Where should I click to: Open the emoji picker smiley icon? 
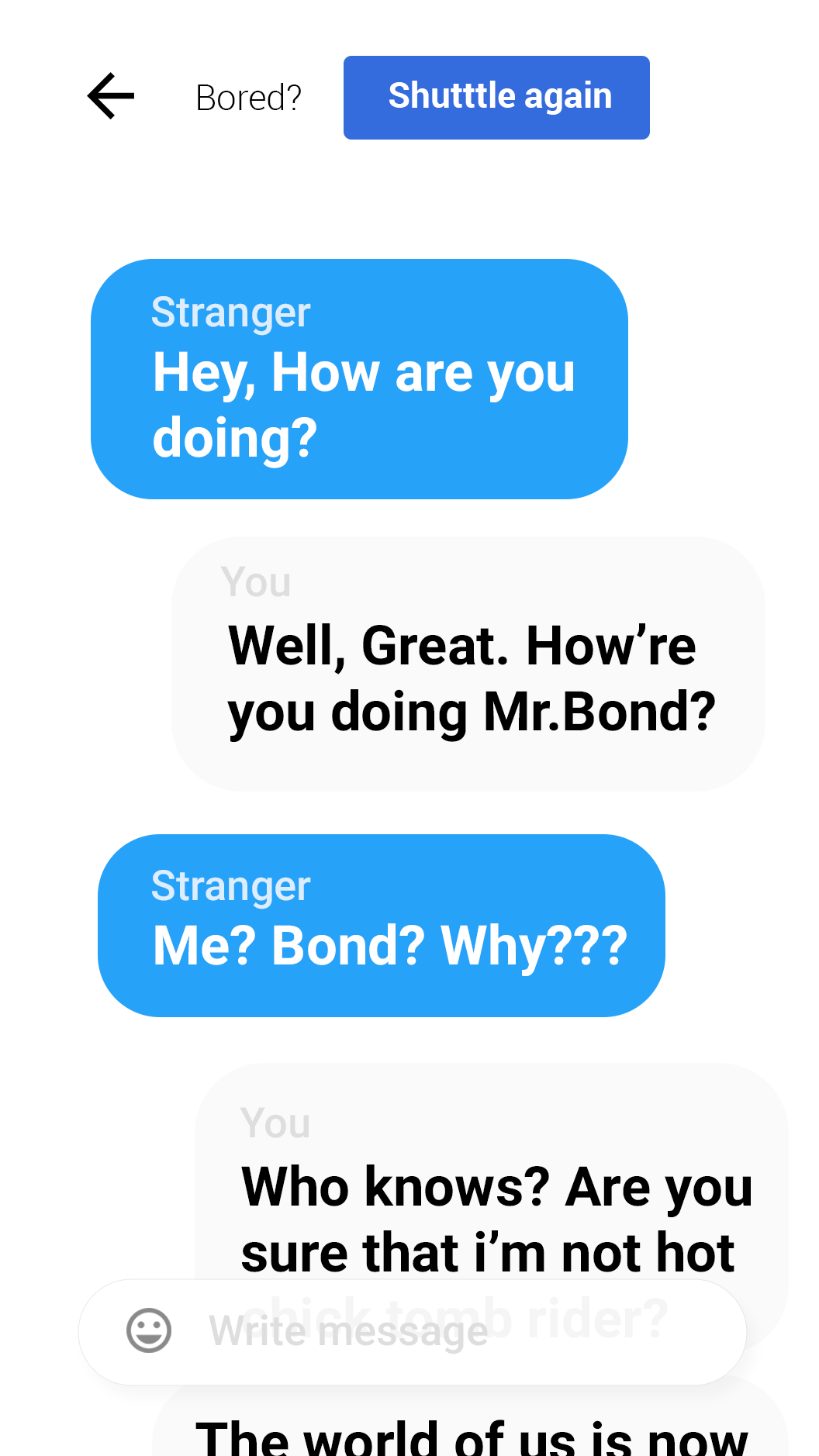[x=149, y=1330]
